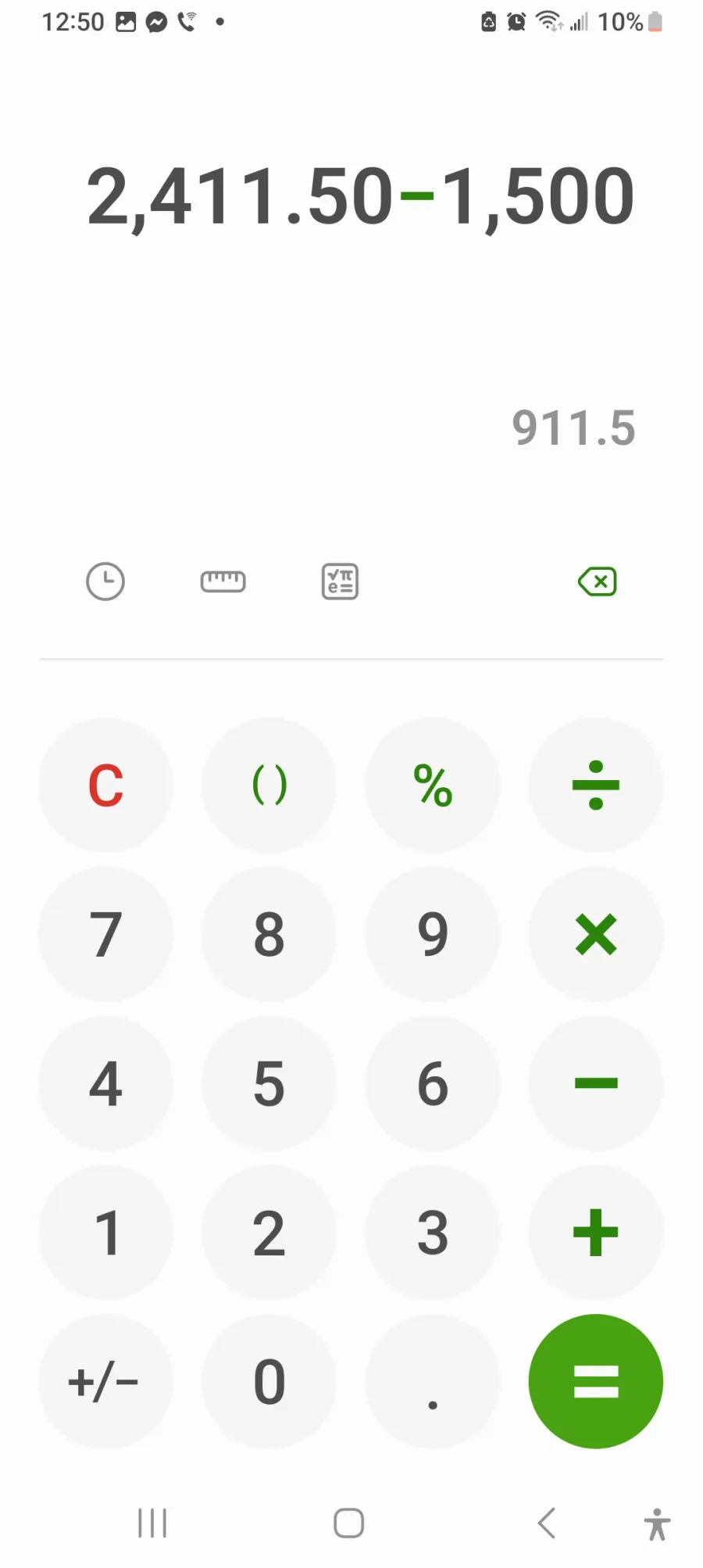Tap the plus operator key

coord(596,1233)
